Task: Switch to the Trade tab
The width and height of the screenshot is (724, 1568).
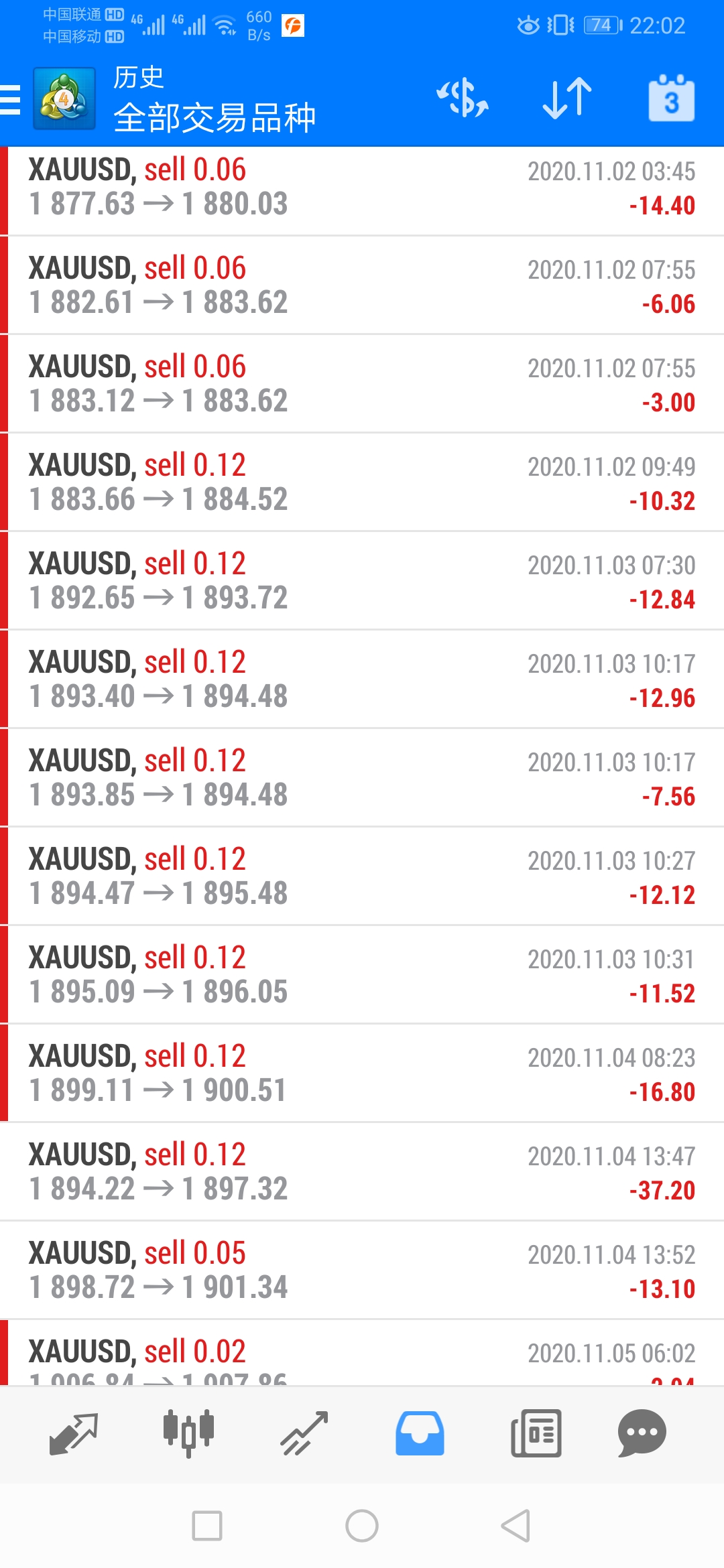Action: pyautogui.click(x=304, y=1434)
